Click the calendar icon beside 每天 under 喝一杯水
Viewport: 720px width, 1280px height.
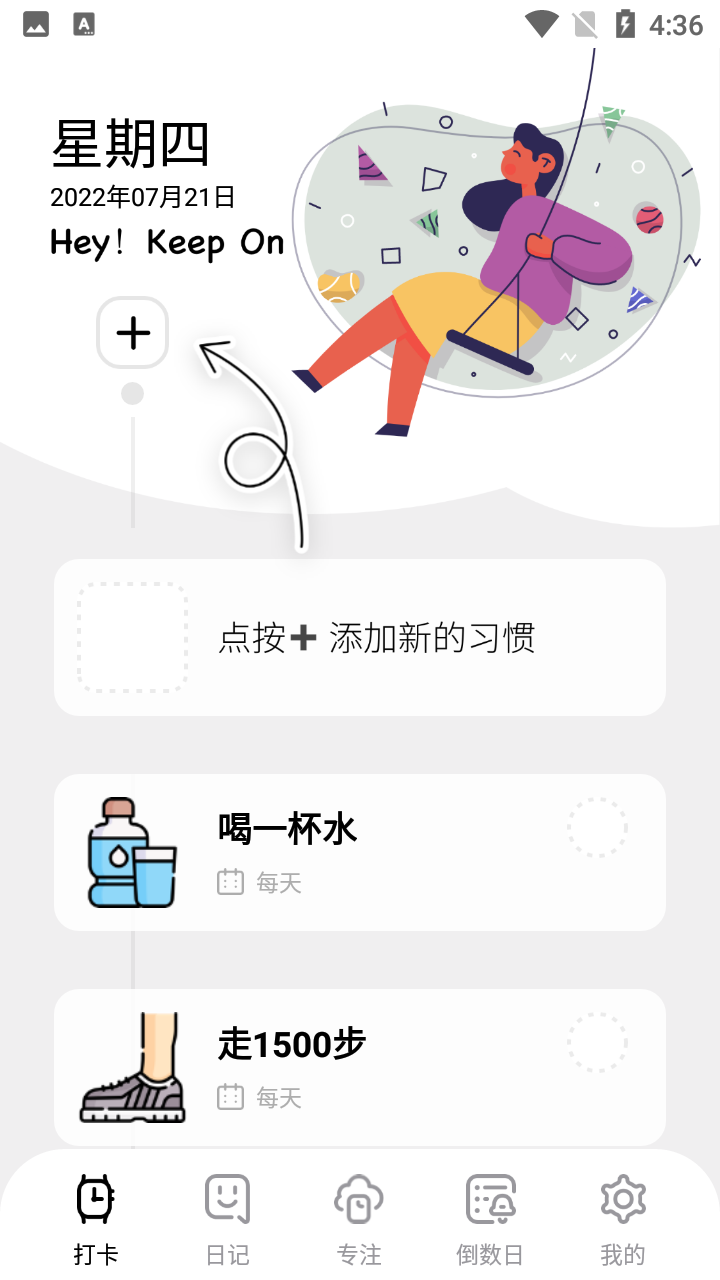coord(230,883)
